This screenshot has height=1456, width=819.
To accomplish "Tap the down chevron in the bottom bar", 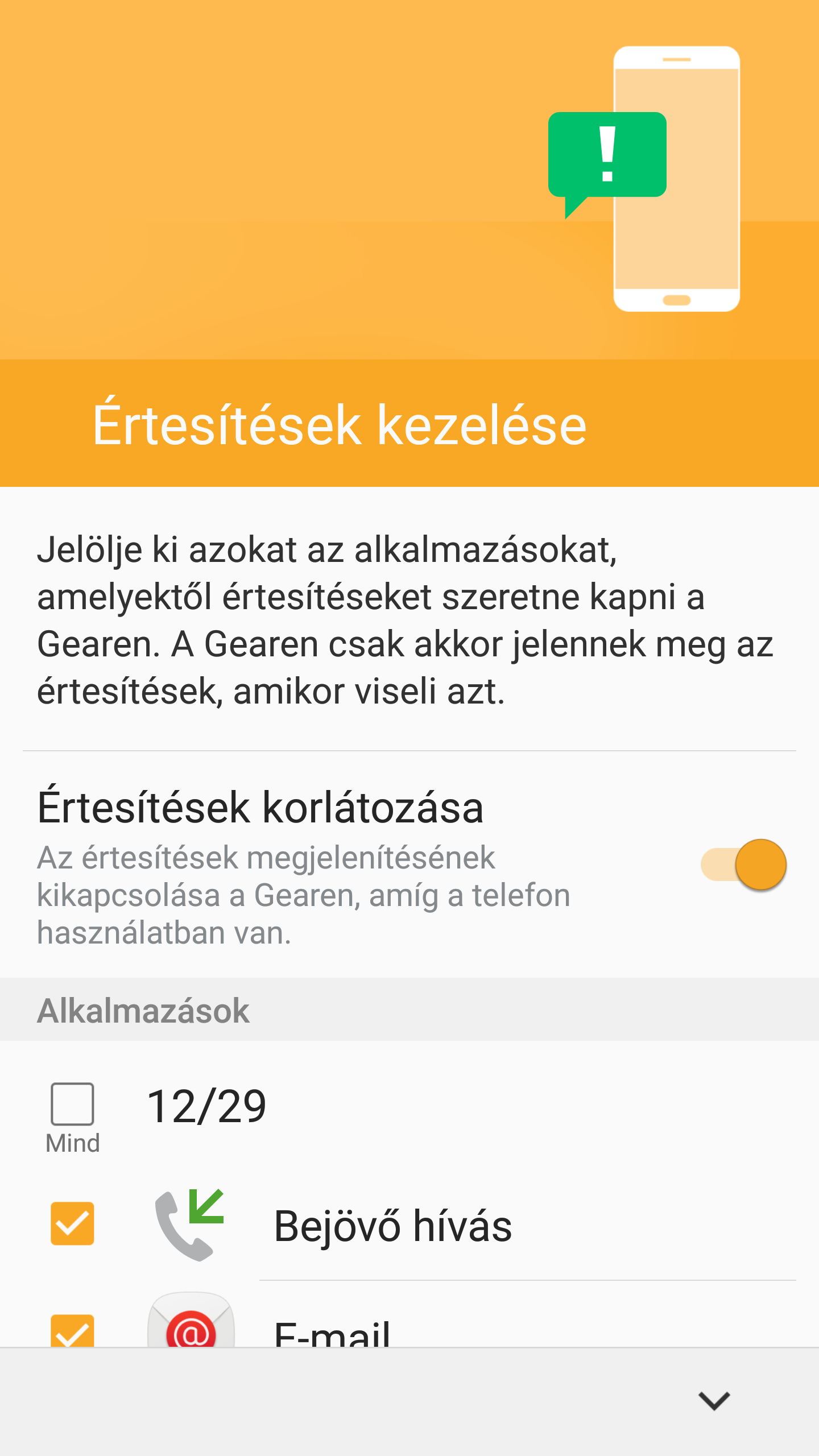I will [714, 1401].
